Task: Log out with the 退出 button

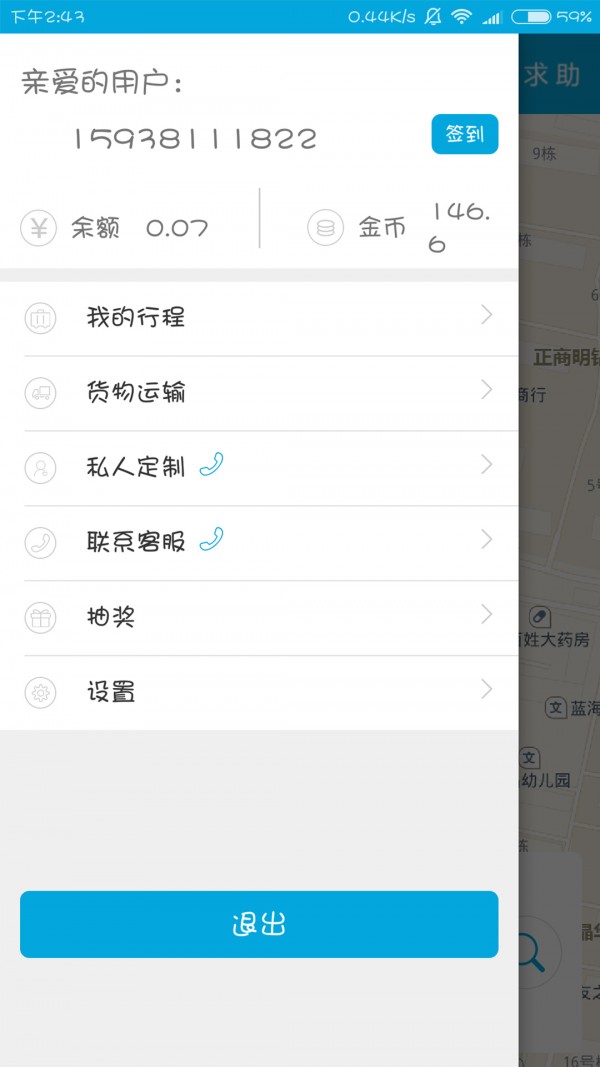Action: click(x=259, y=924)
